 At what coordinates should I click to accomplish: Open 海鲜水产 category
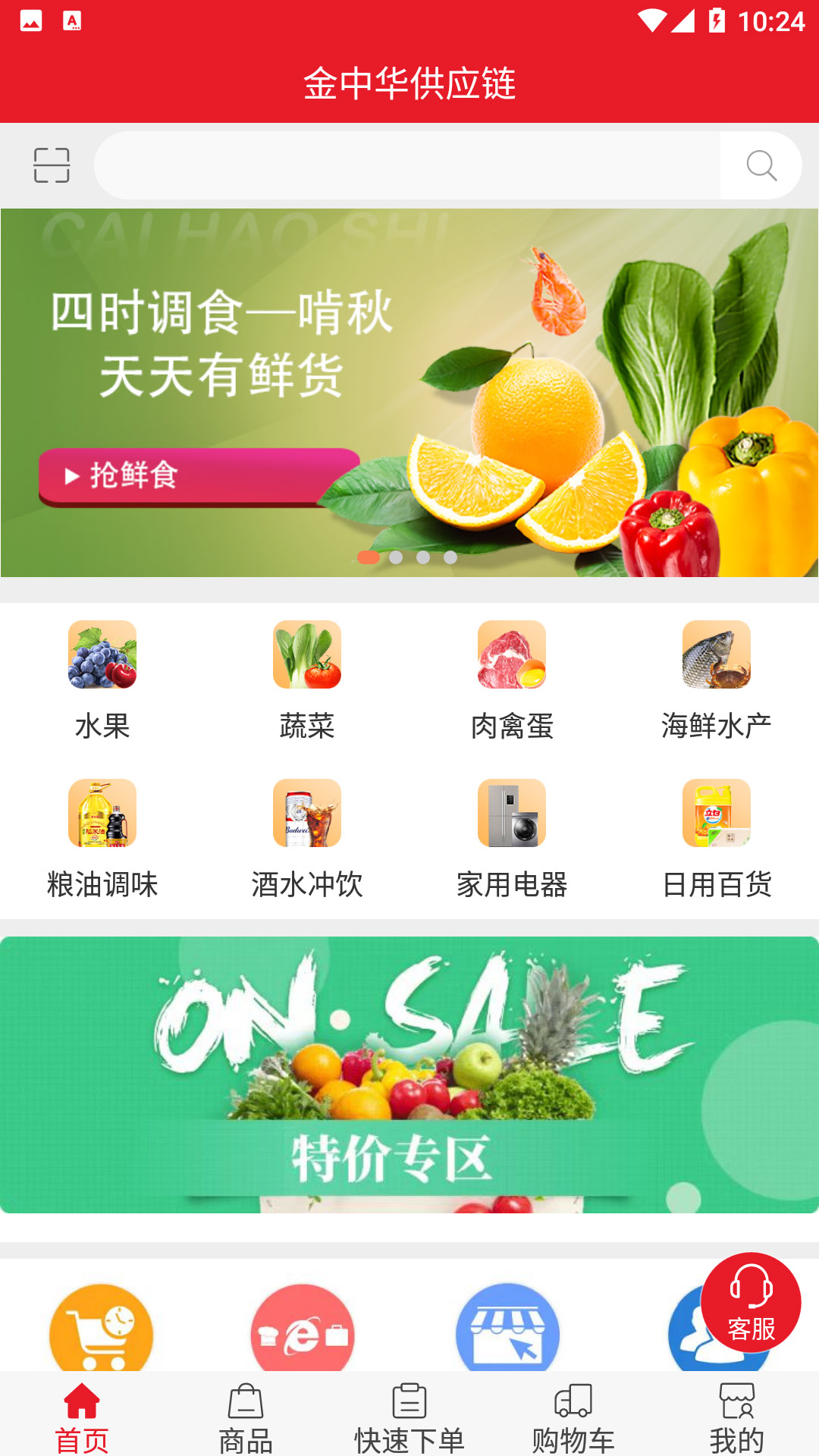point(717,680)
